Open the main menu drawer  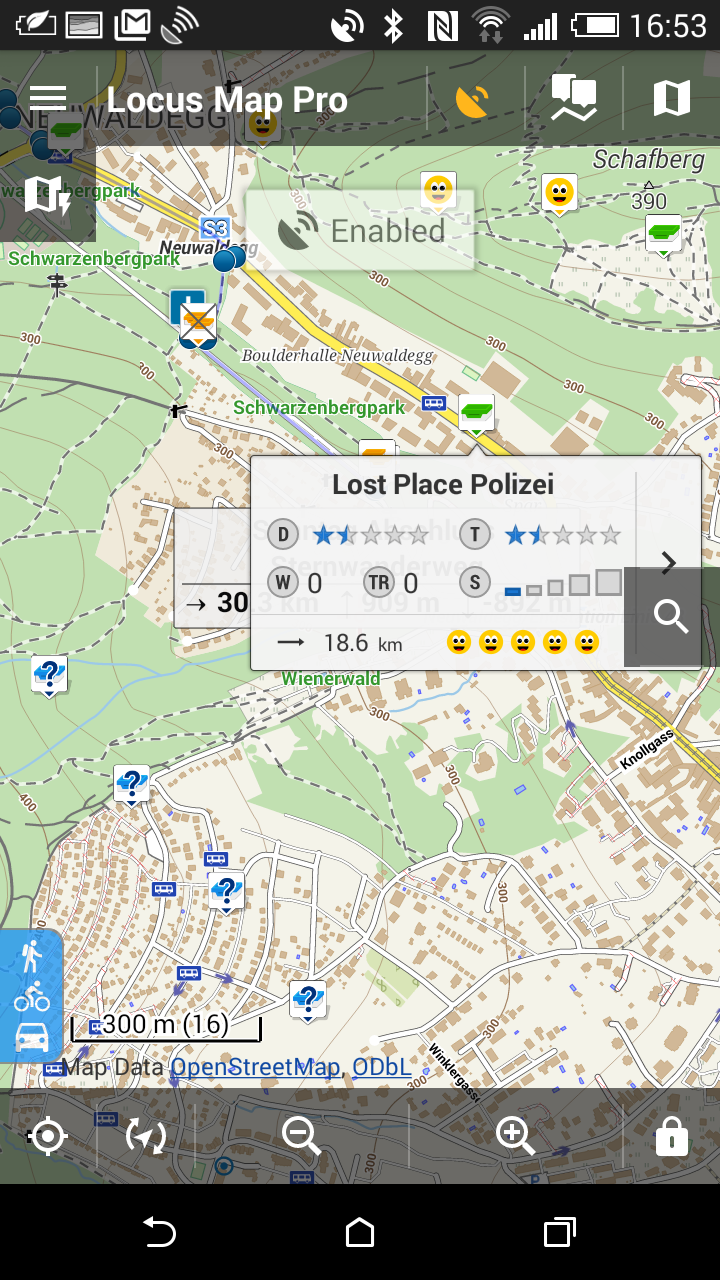[x=47, y=98]
